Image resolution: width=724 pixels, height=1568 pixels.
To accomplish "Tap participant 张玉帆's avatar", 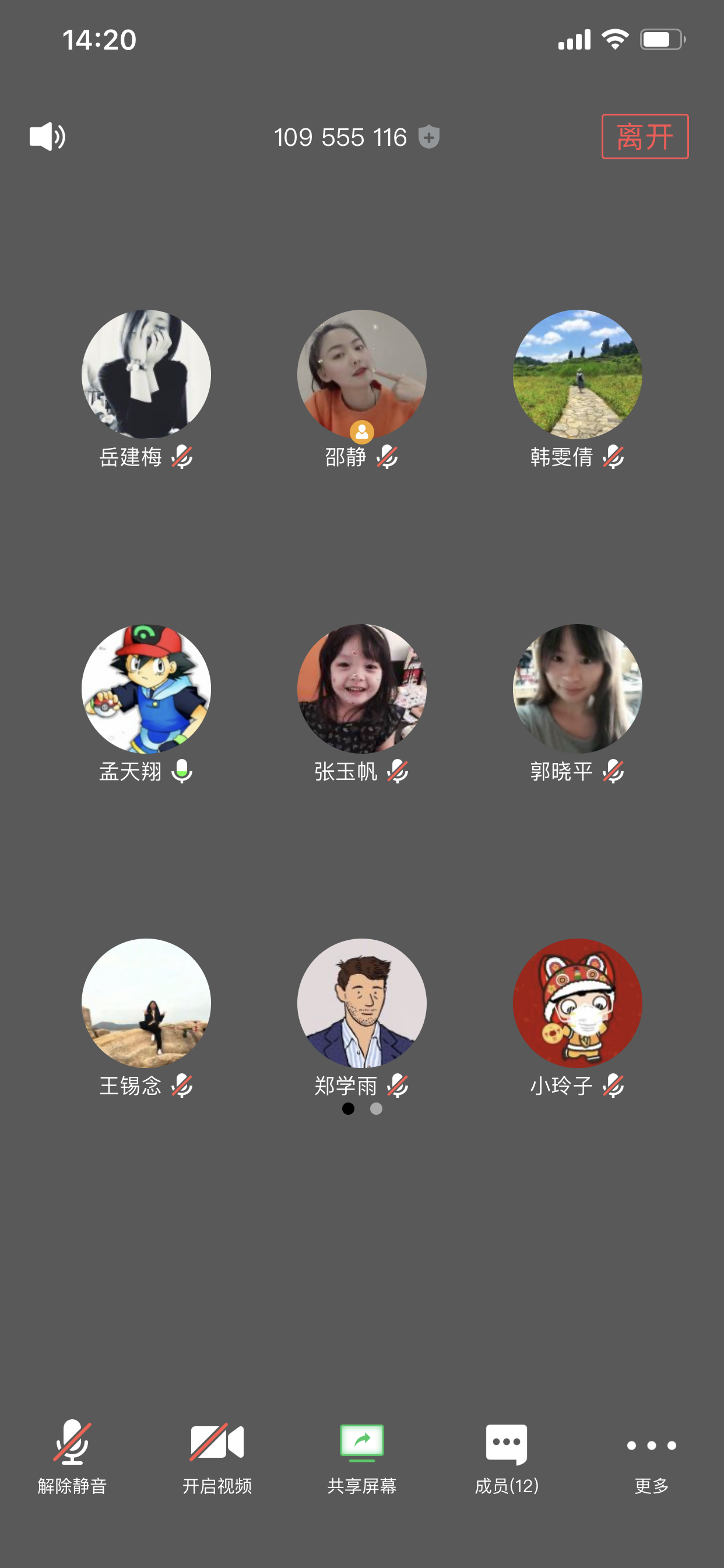I will coord(362,688).
